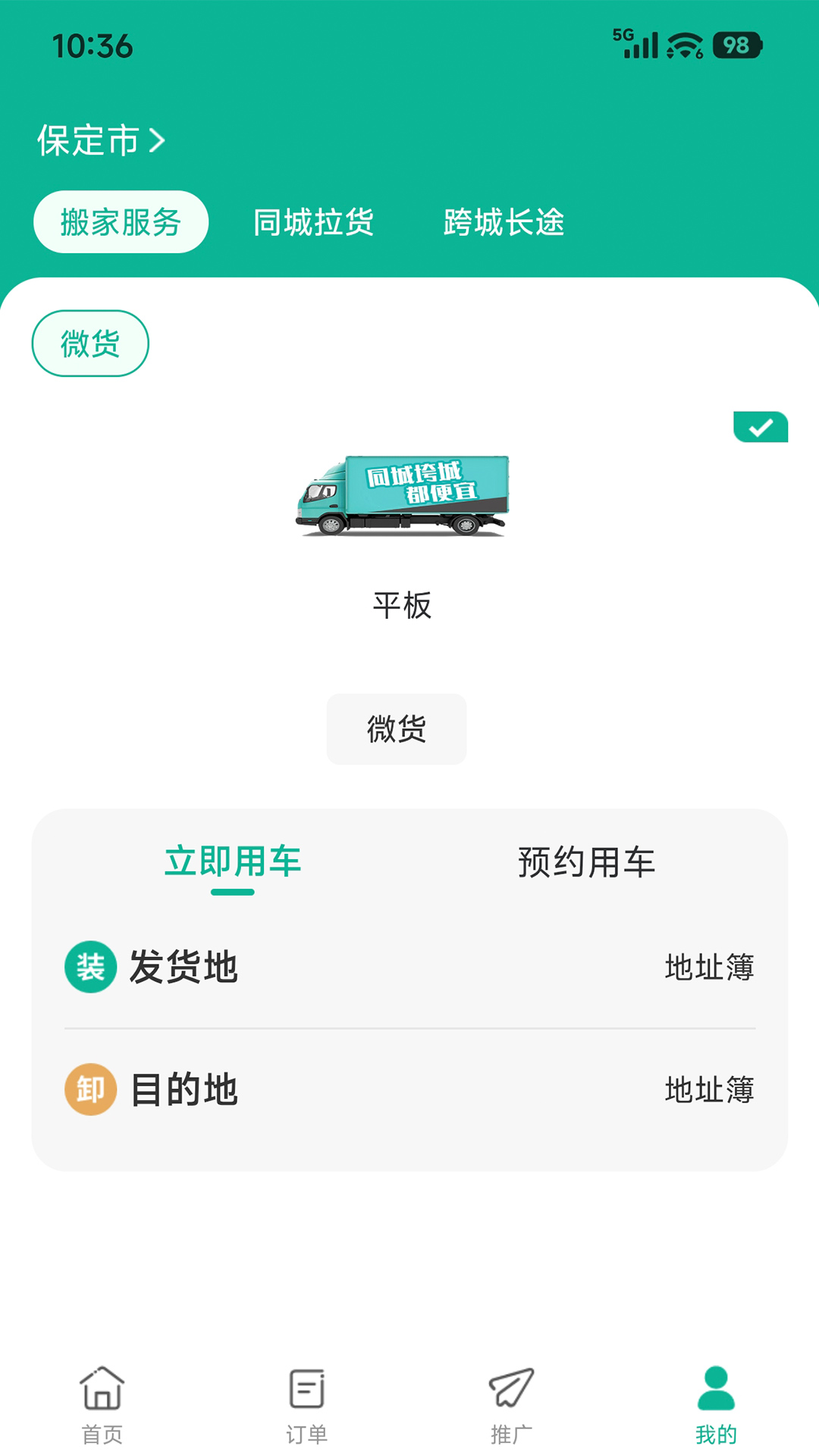Select the 搬家服务 tab
The image size is (819, 1456).
(x=121, y=222)
